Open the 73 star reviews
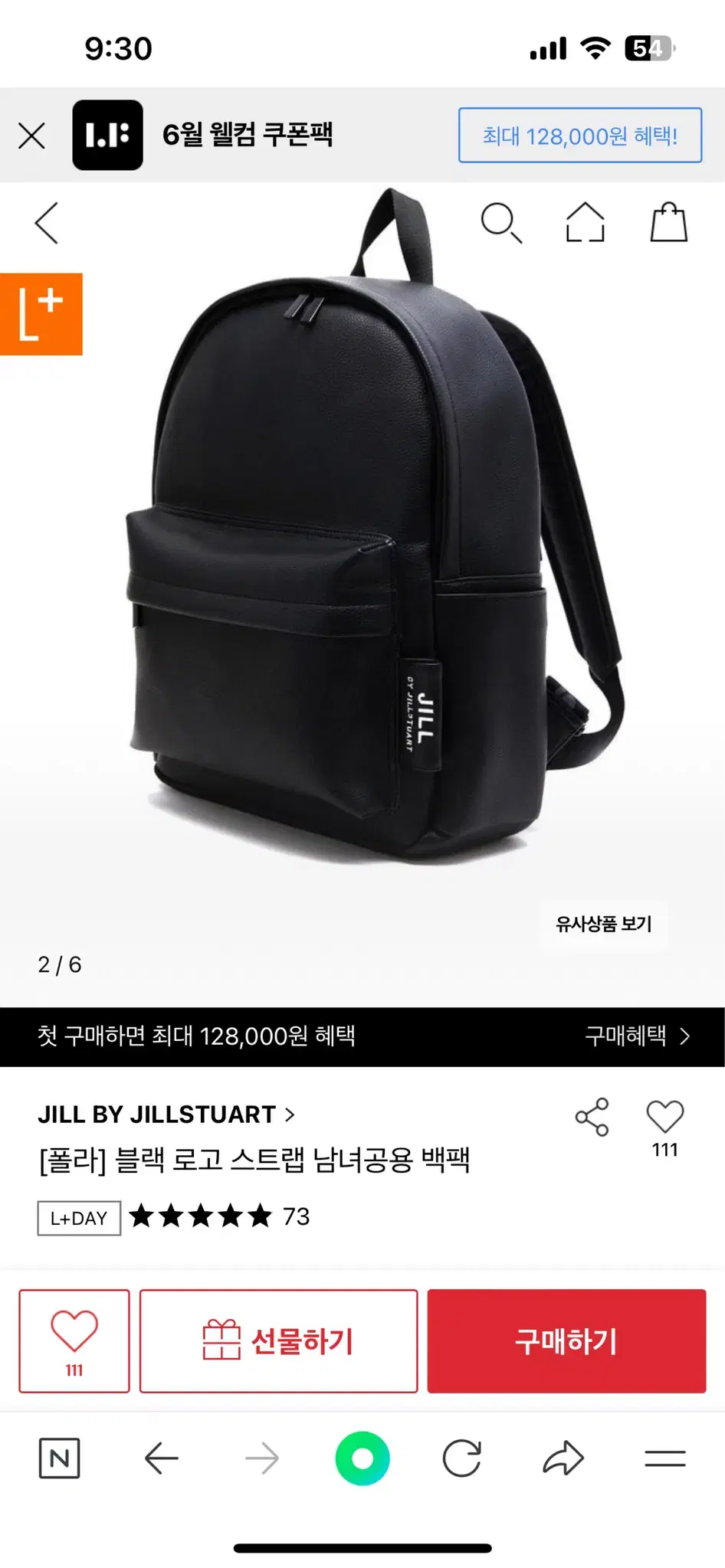Viewport: 725px width, 1568px height. tap(219, 1216)
